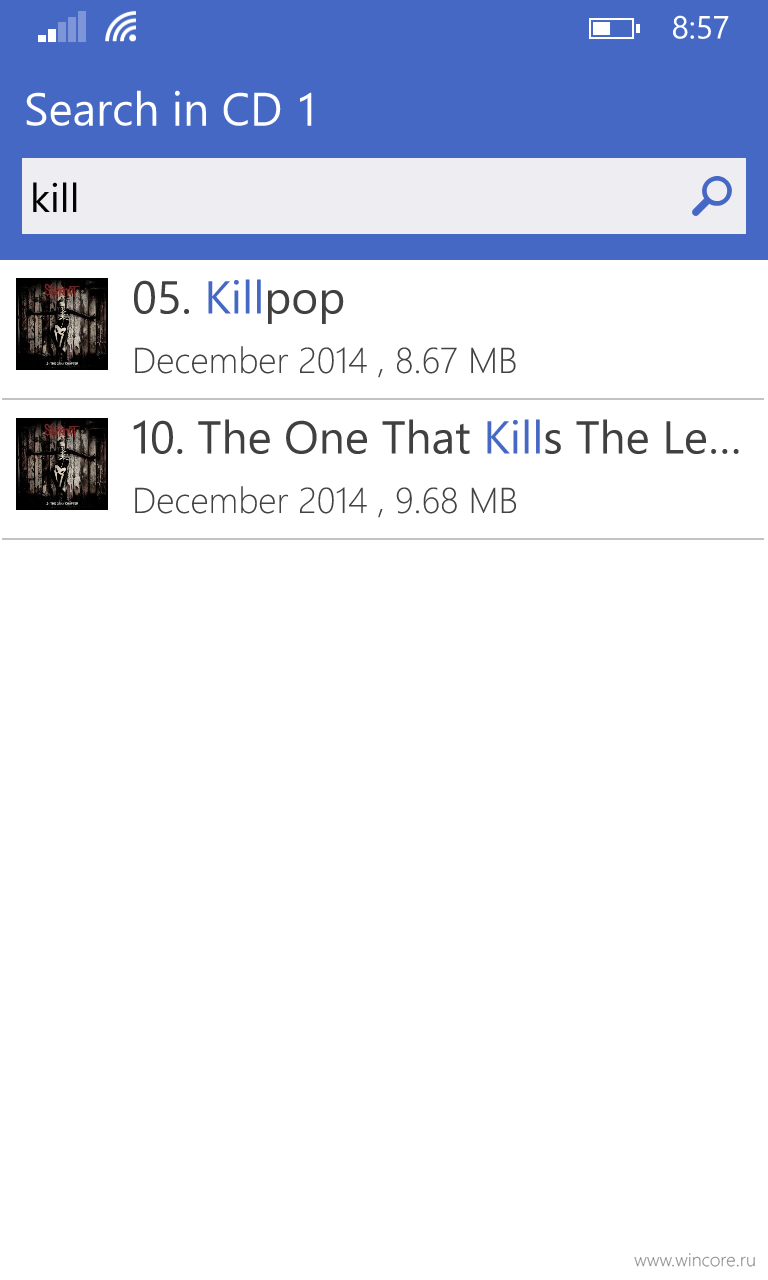Open the track 05. Killpop

[384, 330]
